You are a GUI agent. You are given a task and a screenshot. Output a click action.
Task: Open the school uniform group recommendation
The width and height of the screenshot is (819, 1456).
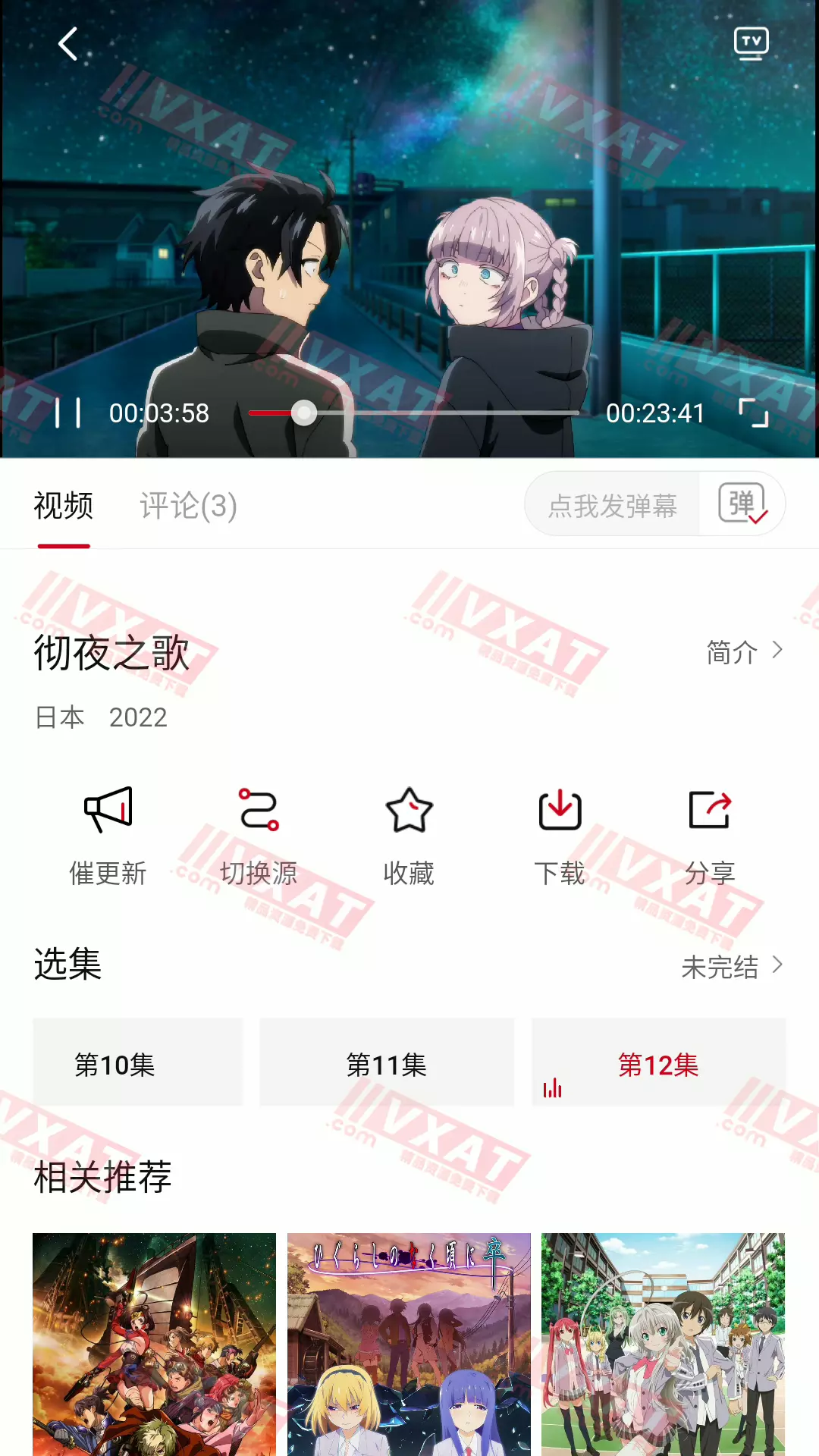(663, 1344)
